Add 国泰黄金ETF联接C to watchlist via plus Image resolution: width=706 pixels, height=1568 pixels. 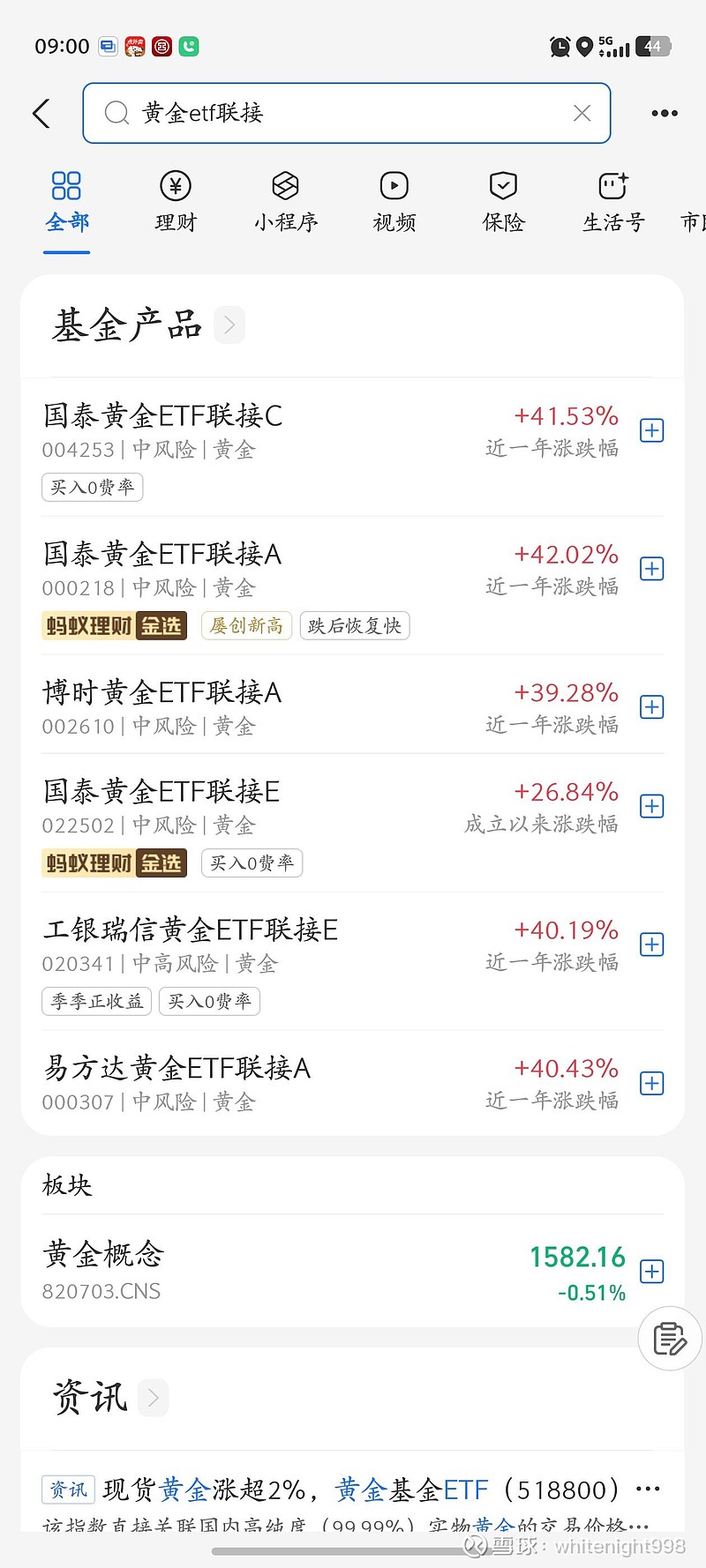[x=651, y=430]
